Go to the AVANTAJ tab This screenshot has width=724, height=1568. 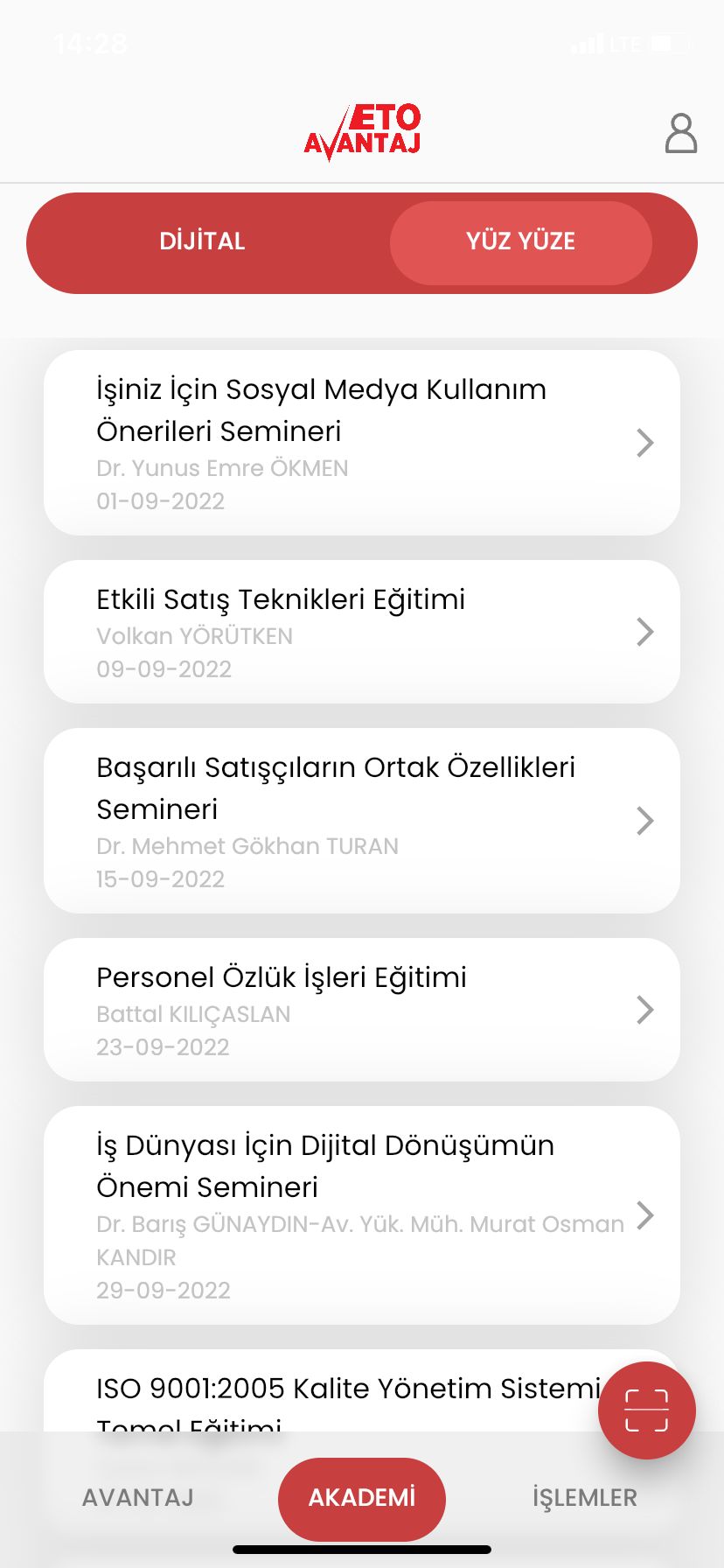138,1498
